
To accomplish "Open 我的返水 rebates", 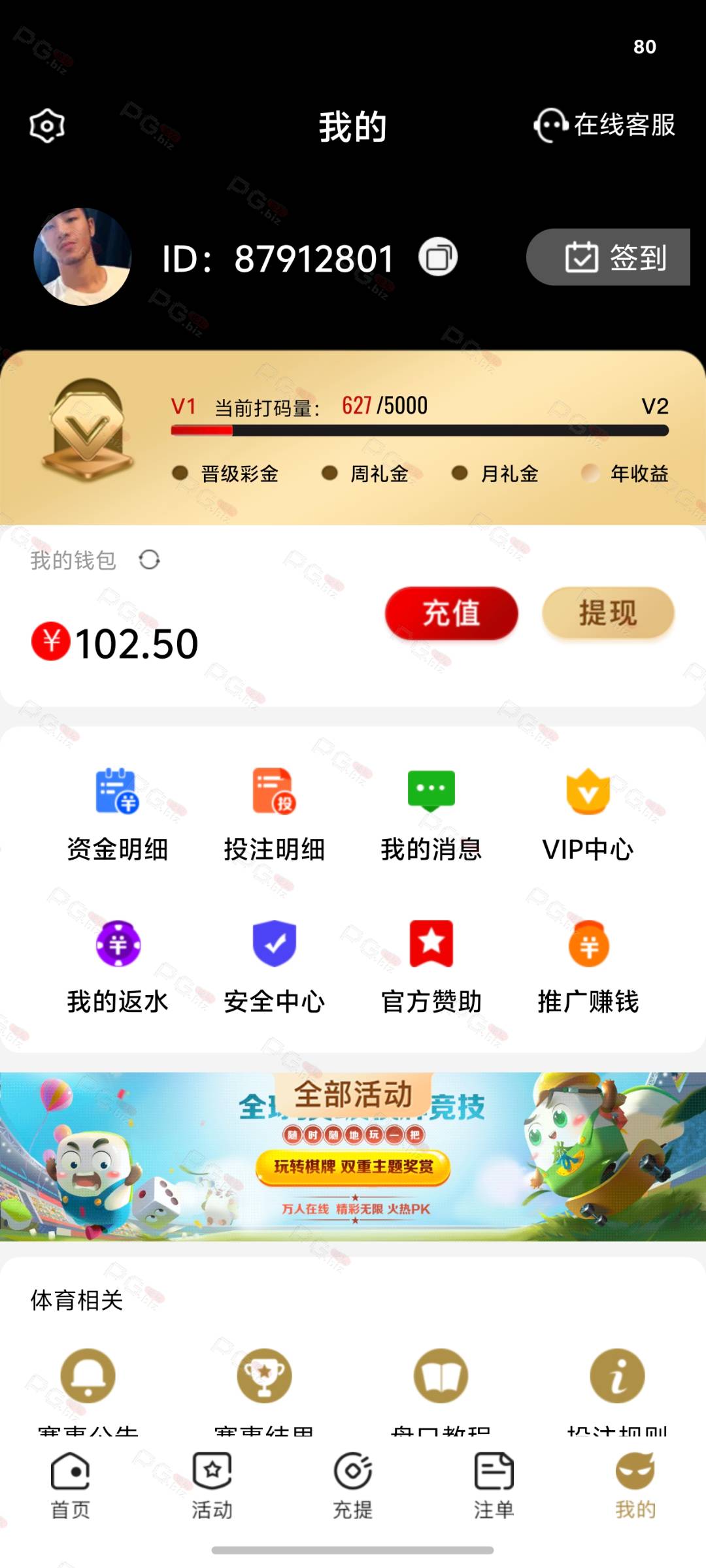I will (x=118, y=966).
